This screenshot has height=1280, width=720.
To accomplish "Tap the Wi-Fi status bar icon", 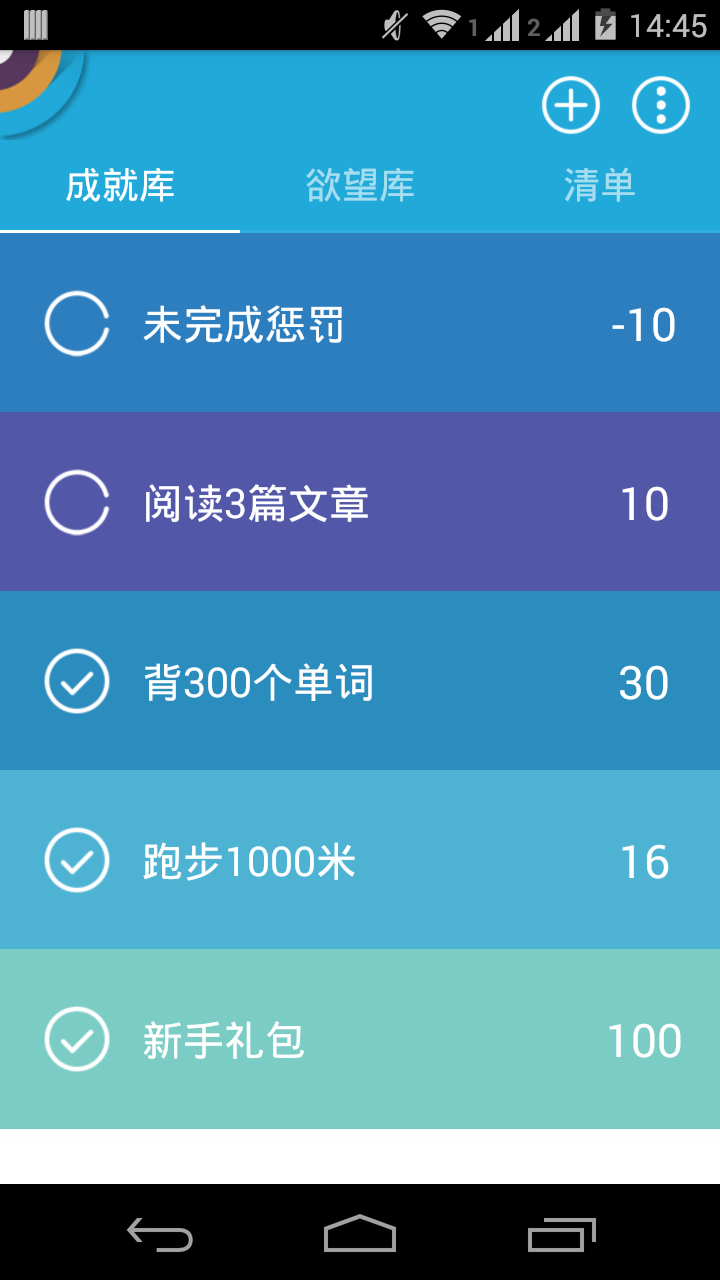I will coord(439,22).
